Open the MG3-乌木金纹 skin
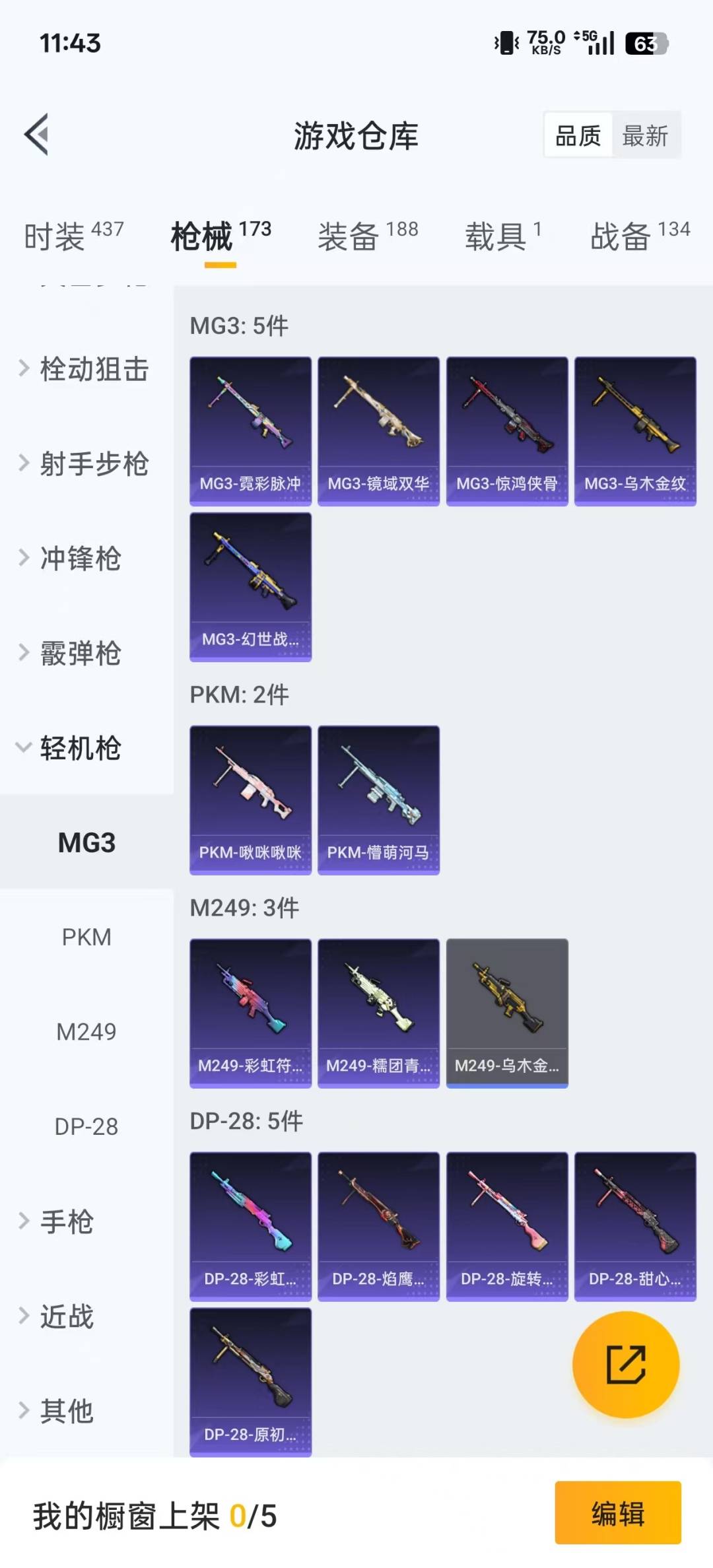 click(635, 431)
